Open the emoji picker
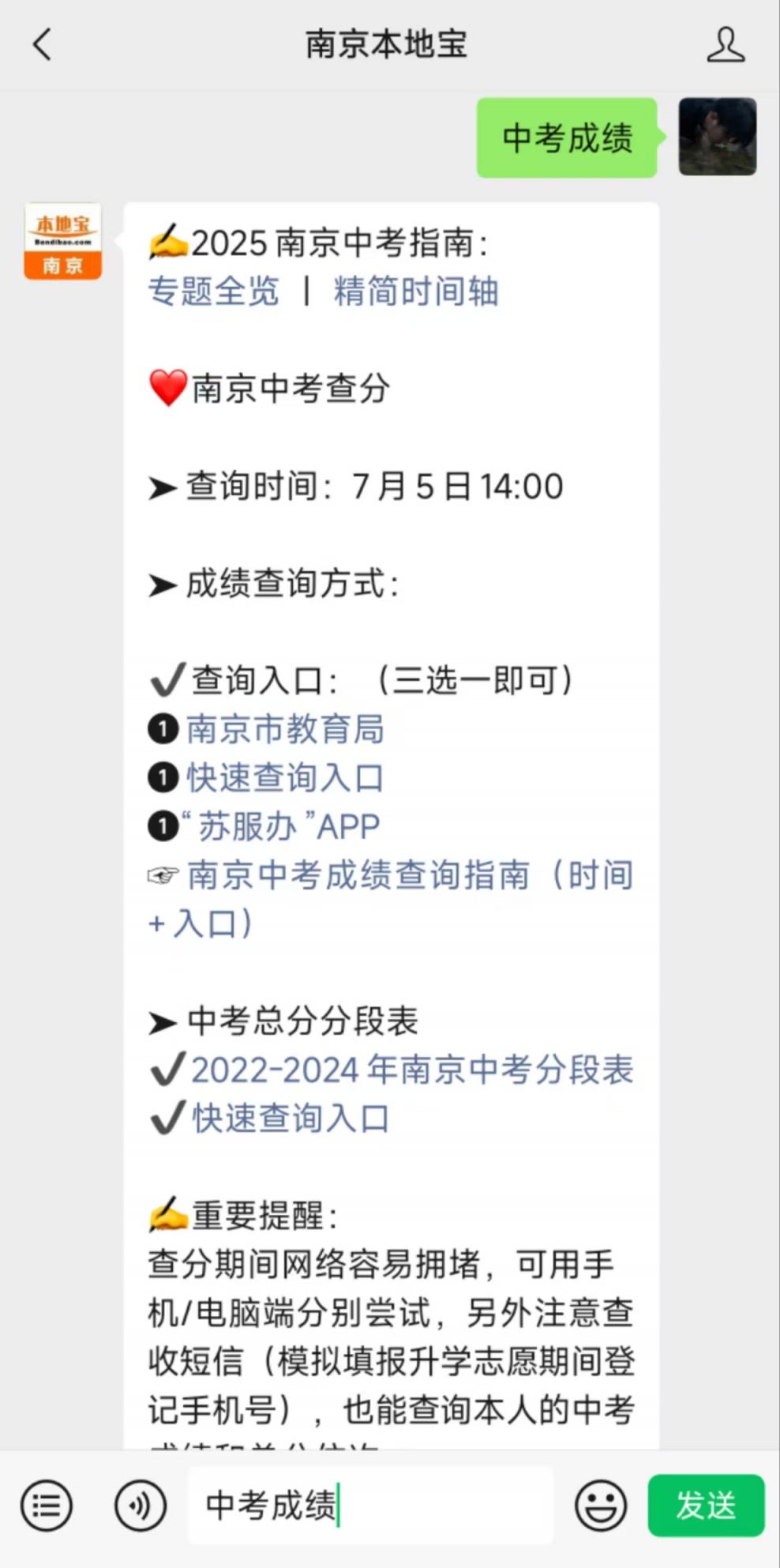The image size is (780, 1568). (601, 1506)
